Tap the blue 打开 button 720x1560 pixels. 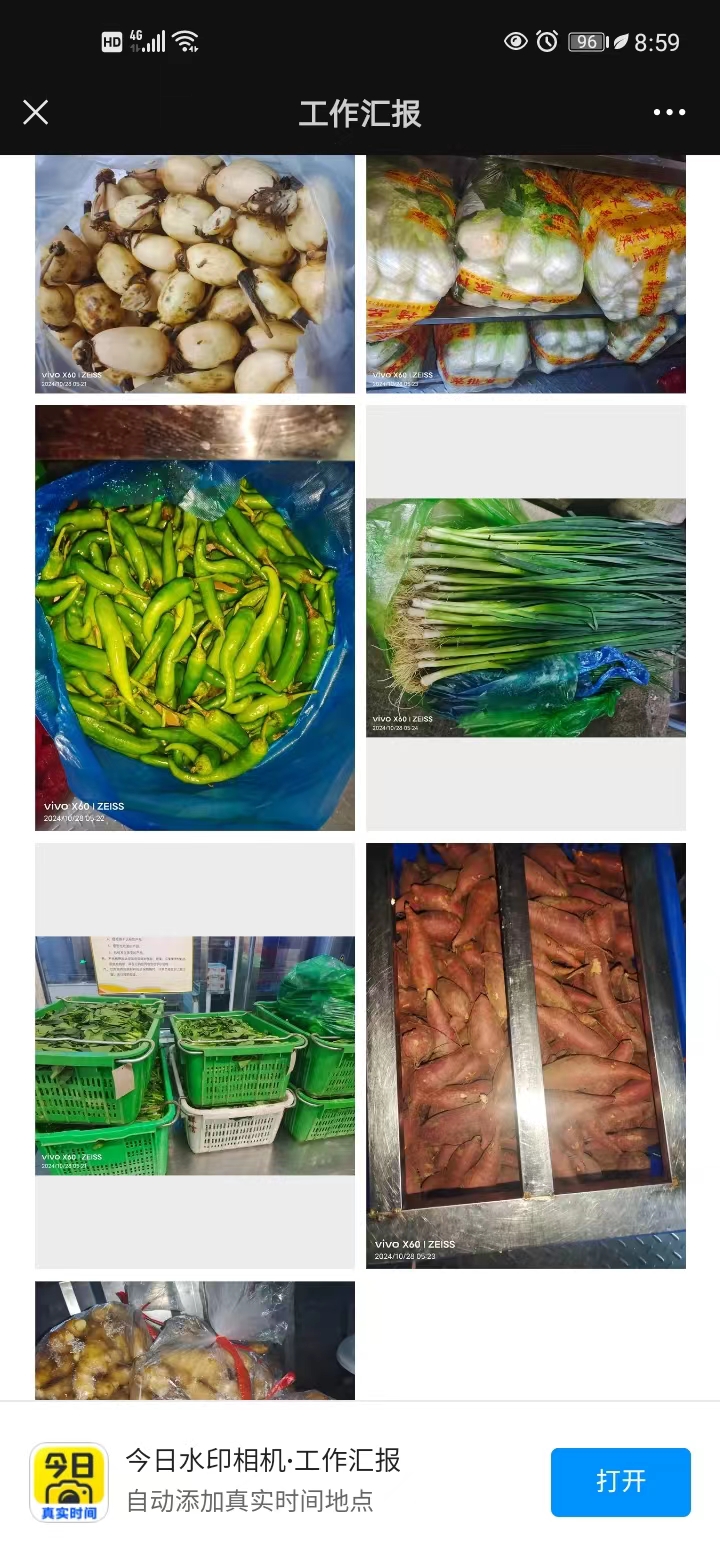pyautogui.click(x=620, y=1481)
